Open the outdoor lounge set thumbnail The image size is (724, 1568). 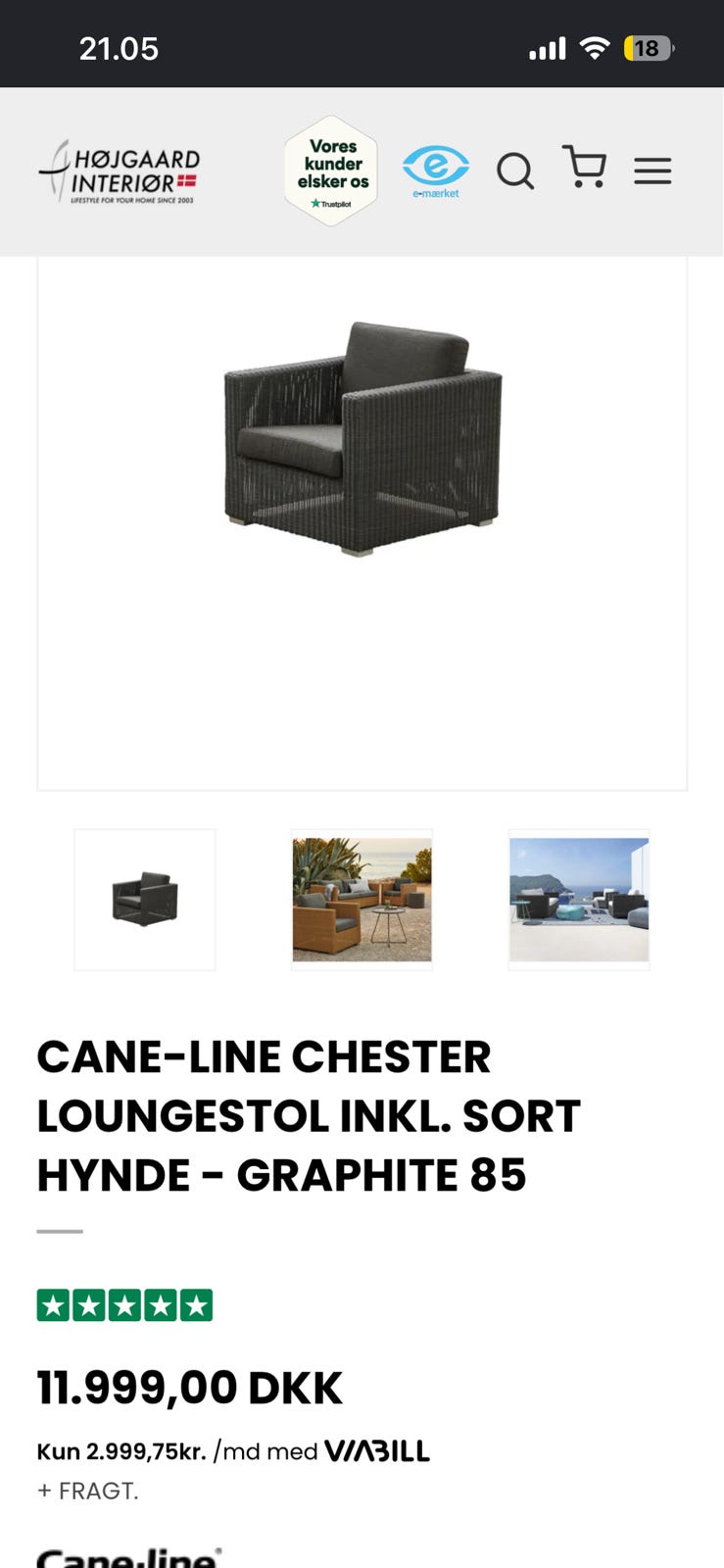362,899
